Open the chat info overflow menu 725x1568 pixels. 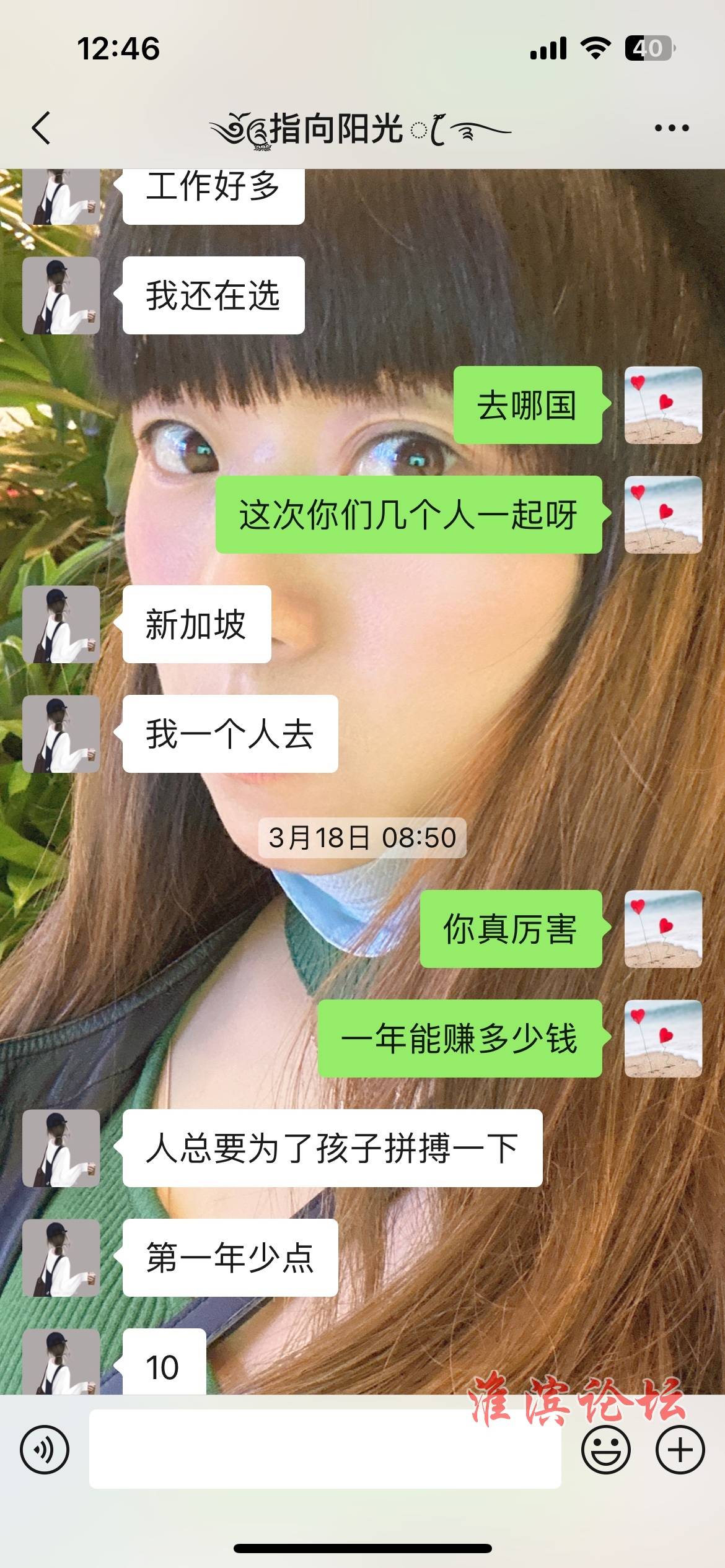click(672, 128)
